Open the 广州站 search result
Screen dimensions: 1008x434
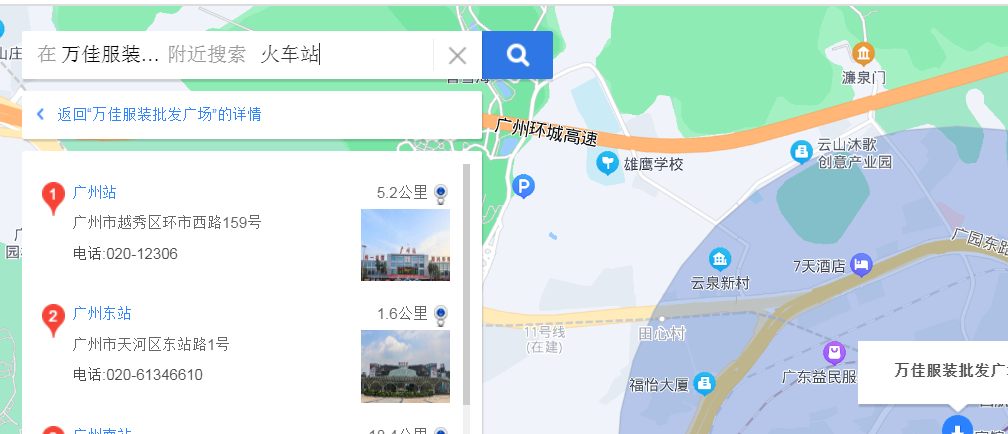94,192
